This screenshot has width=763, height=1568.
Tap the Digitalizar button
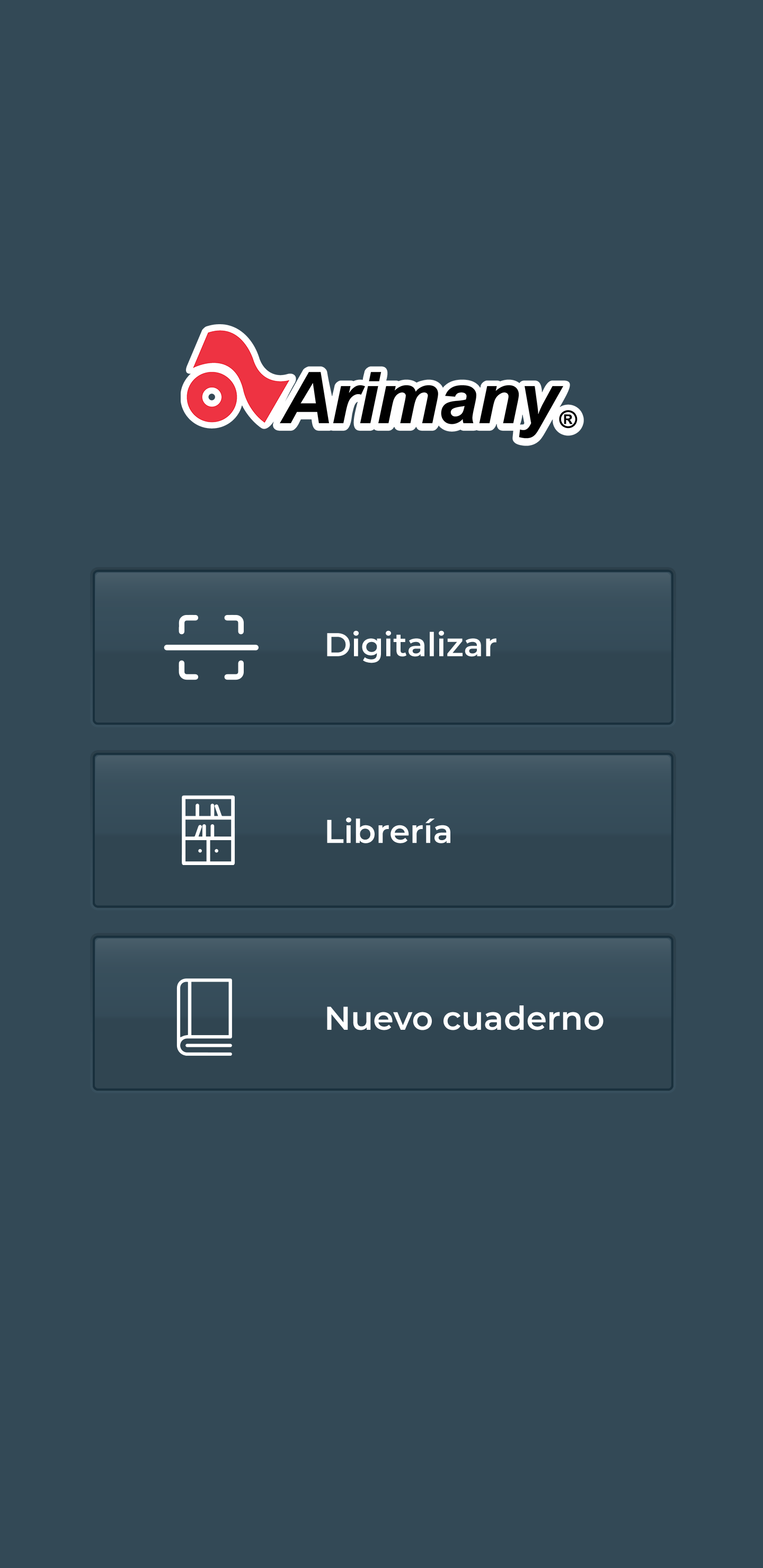pos(383,647)
